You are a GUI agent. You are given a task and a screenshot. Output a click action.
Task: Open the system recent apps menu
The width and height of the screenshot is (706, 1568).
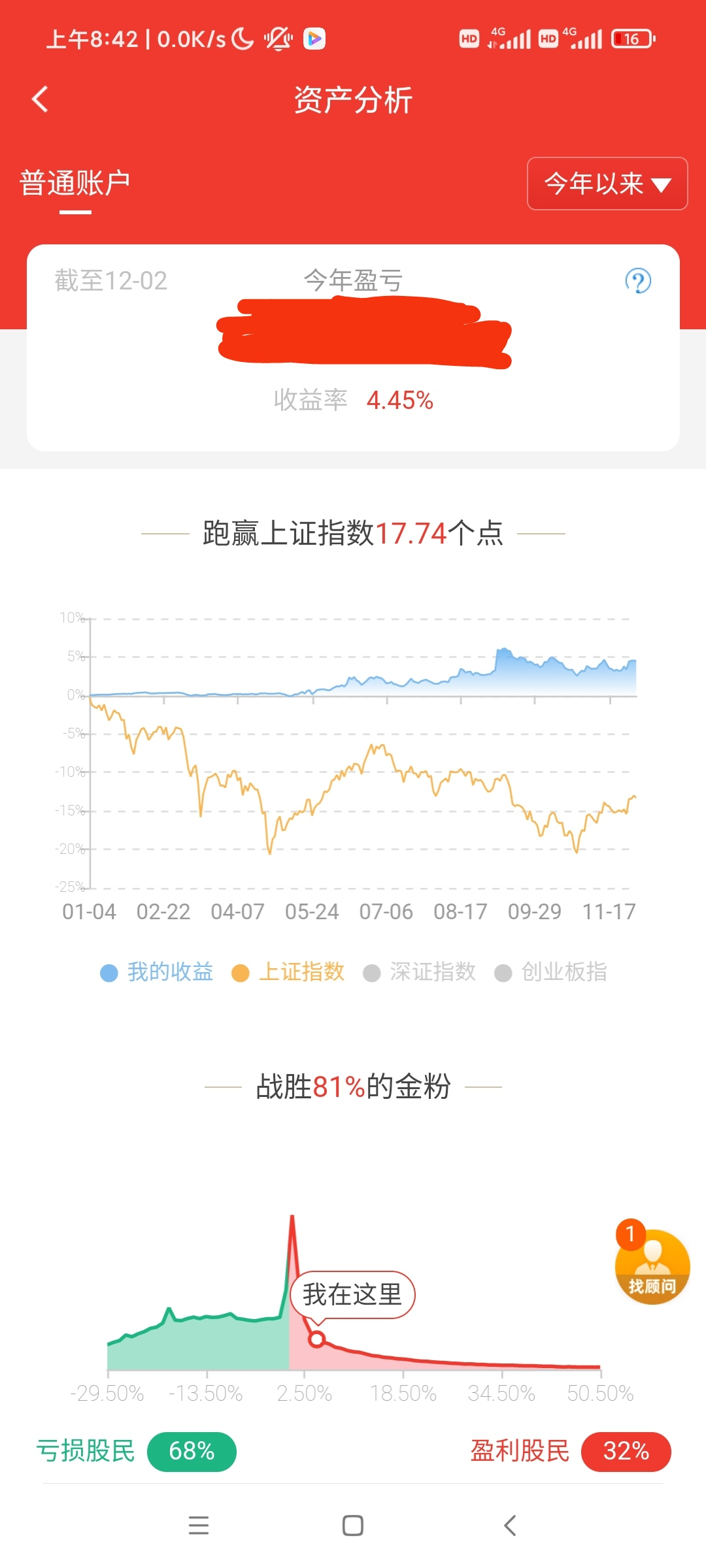coord(199,1526)
